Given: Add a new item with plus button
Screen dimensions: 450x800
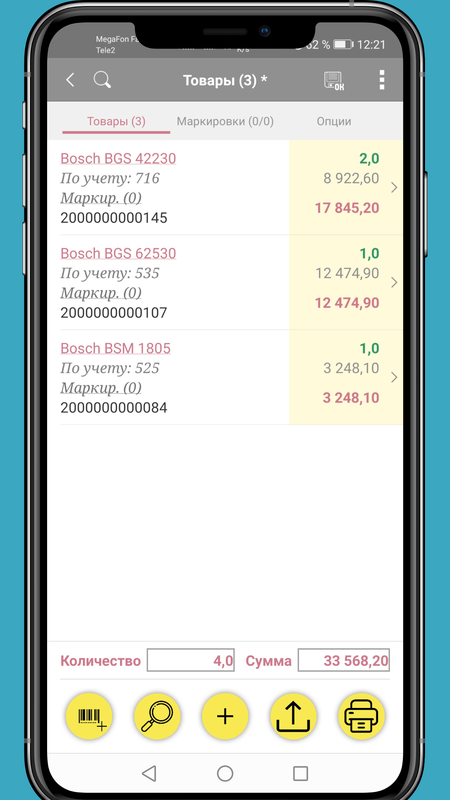Looking at the screenshot, I should pyautogui.click(x=225, y=716).
